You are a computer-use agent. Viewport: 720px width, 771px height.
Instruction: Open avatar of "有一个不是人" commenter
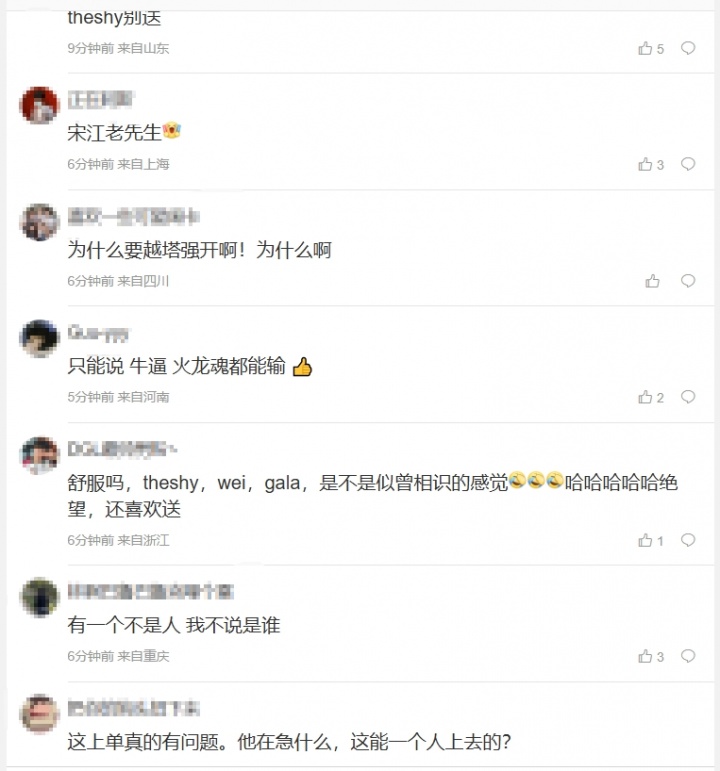pyautogui.click(x=40, y=597)
